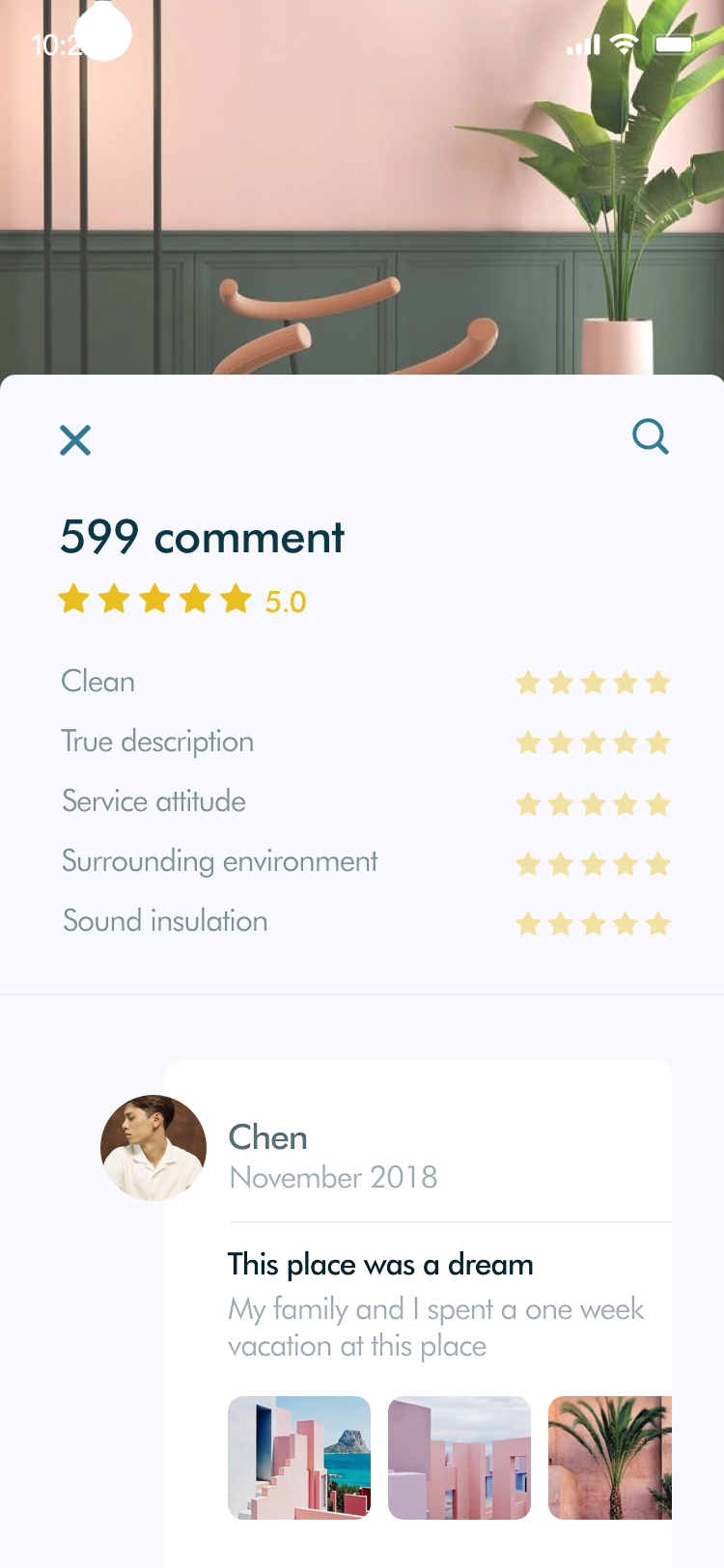724x1568 pixels.
Task: Open search in comments
Action: (x=651, y=436)
